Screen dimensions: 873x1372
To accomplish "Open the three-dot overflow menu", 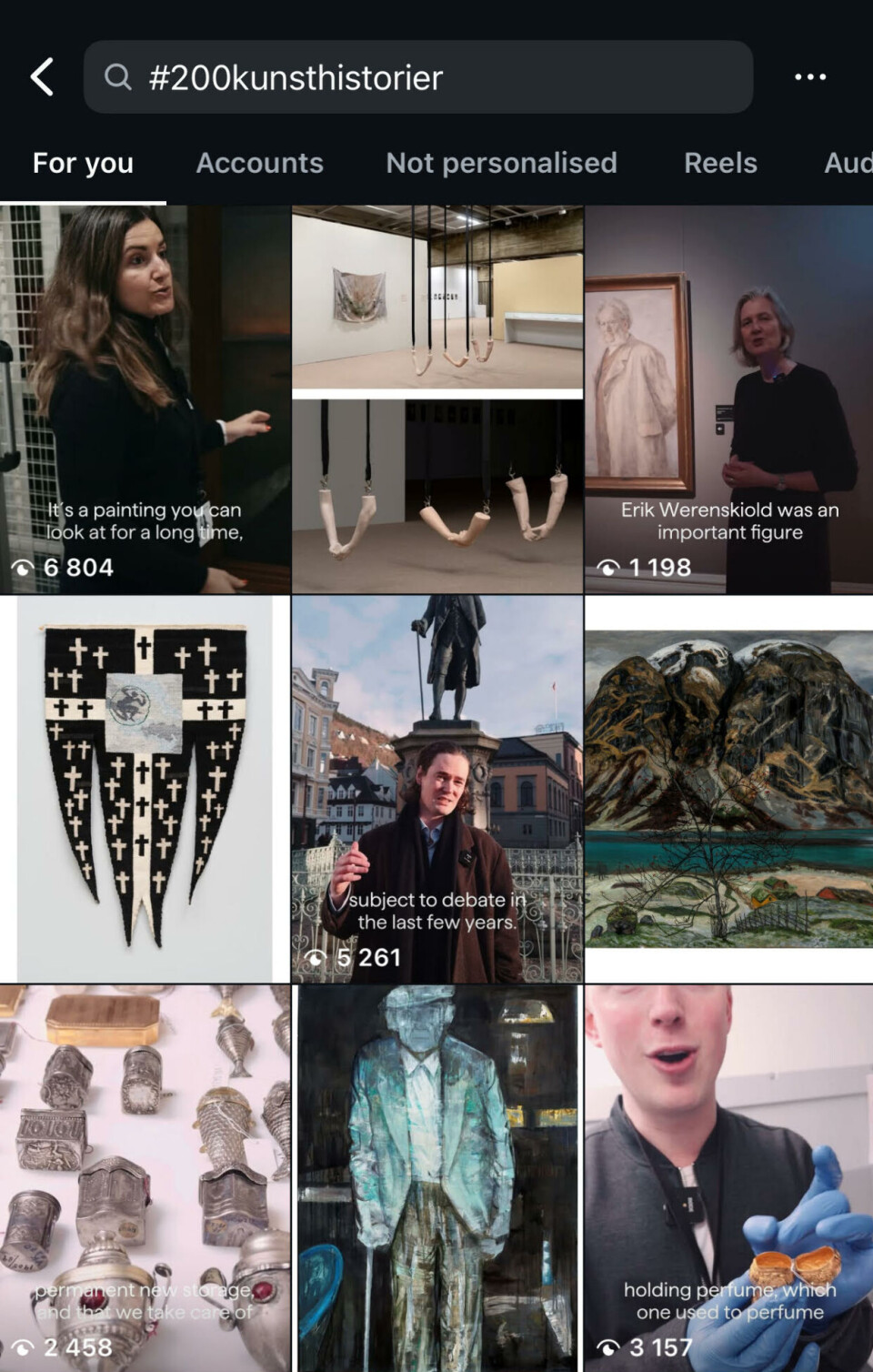I will (x=809, y=77).
